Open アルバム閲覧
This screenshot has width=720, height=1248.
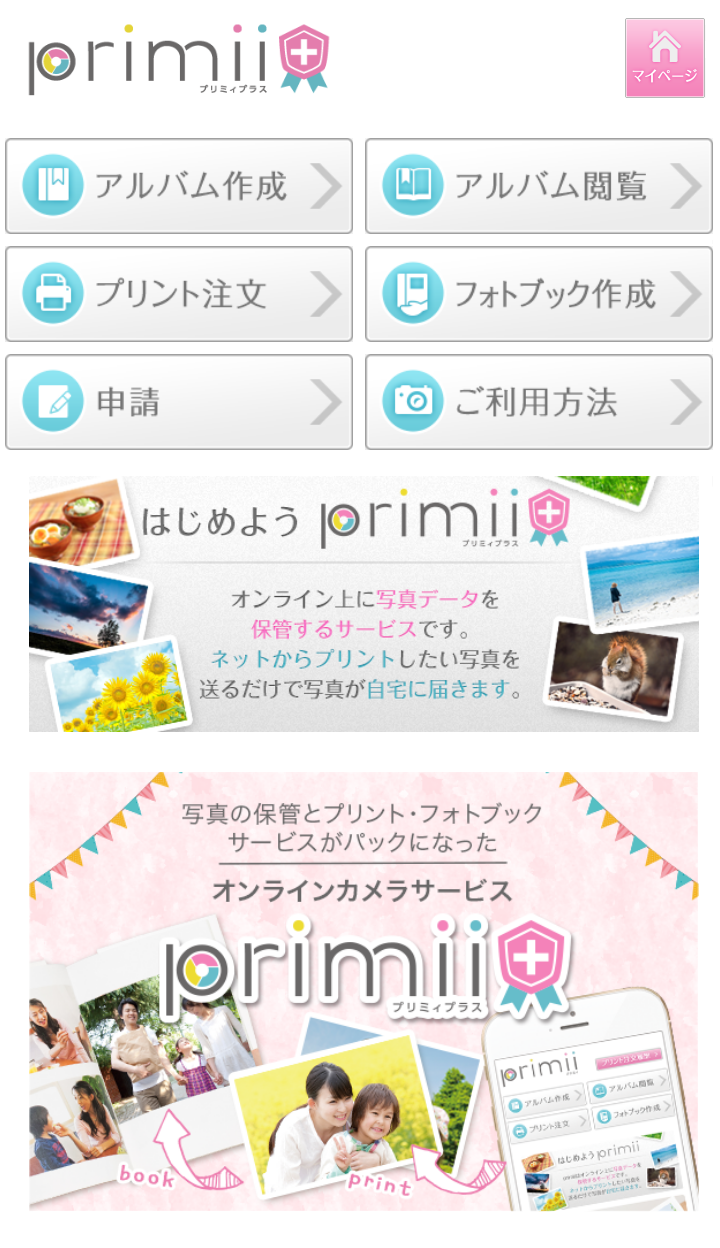(539, 186)
